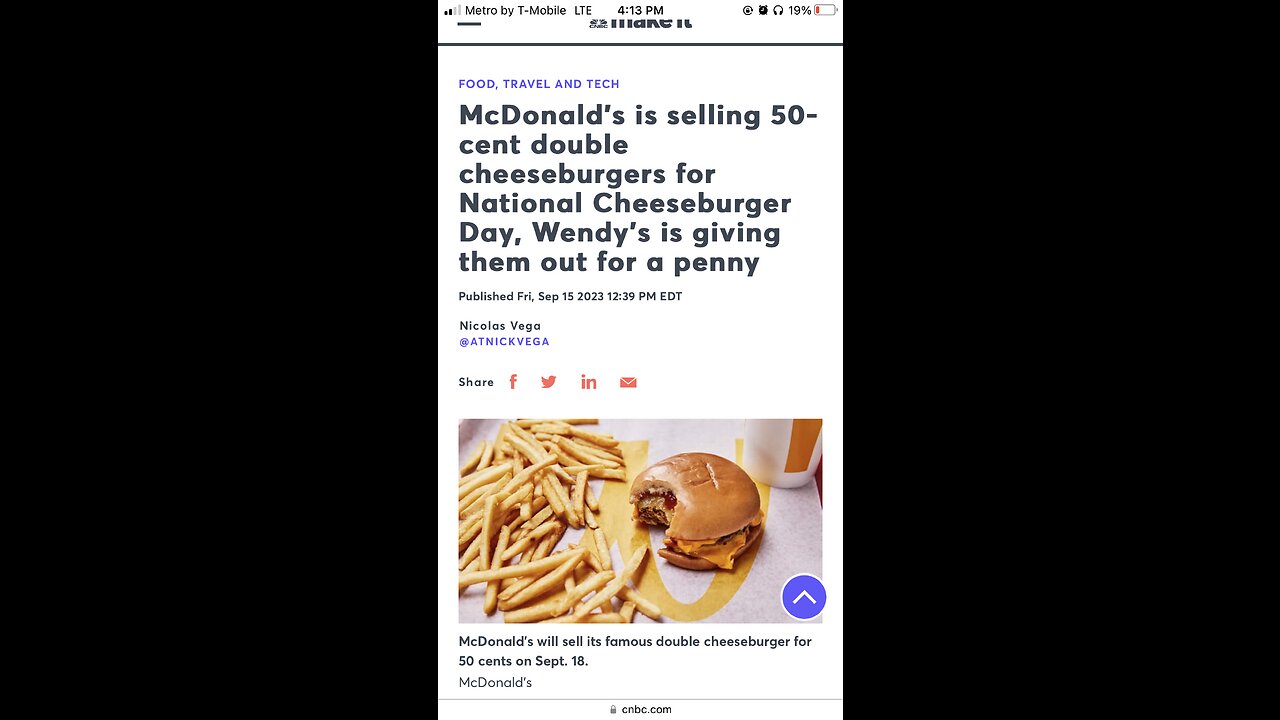Tap the scroll-to-top arrow button

804,597
